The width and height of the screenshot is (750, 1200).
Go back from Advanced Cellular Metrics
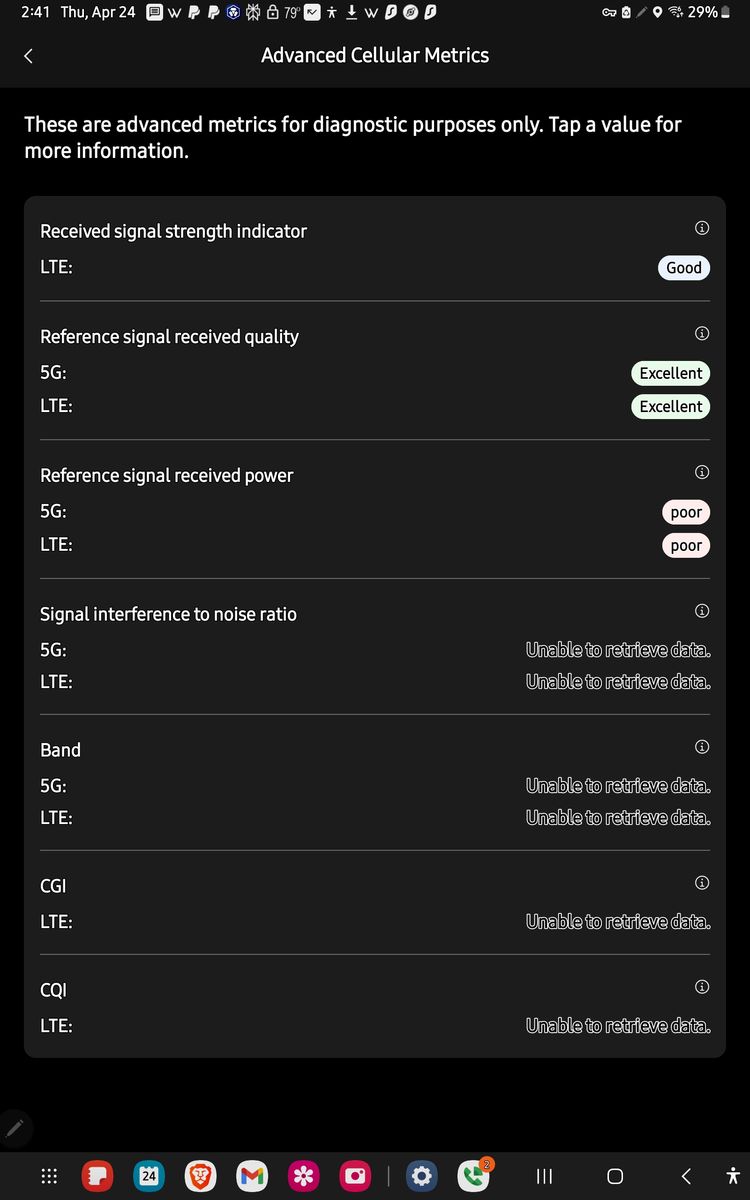tap(28, 56)
